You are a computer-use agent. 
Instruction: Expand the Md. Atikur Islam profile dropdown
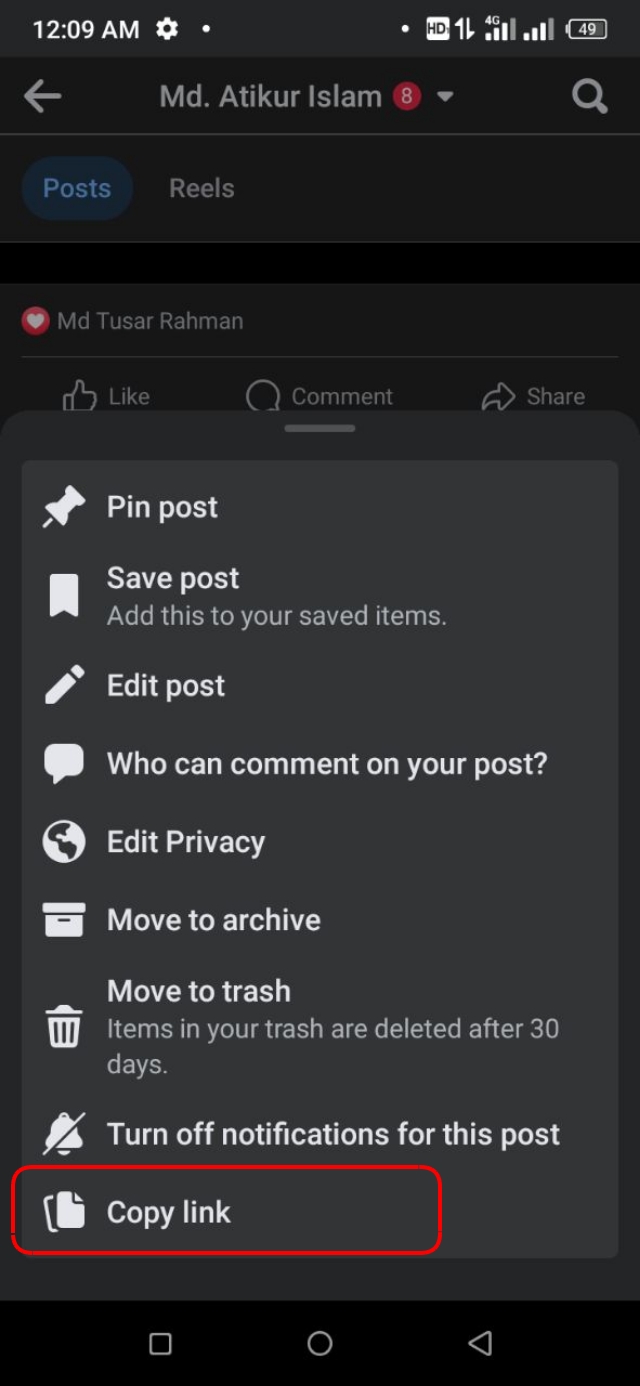coord(445,97)
